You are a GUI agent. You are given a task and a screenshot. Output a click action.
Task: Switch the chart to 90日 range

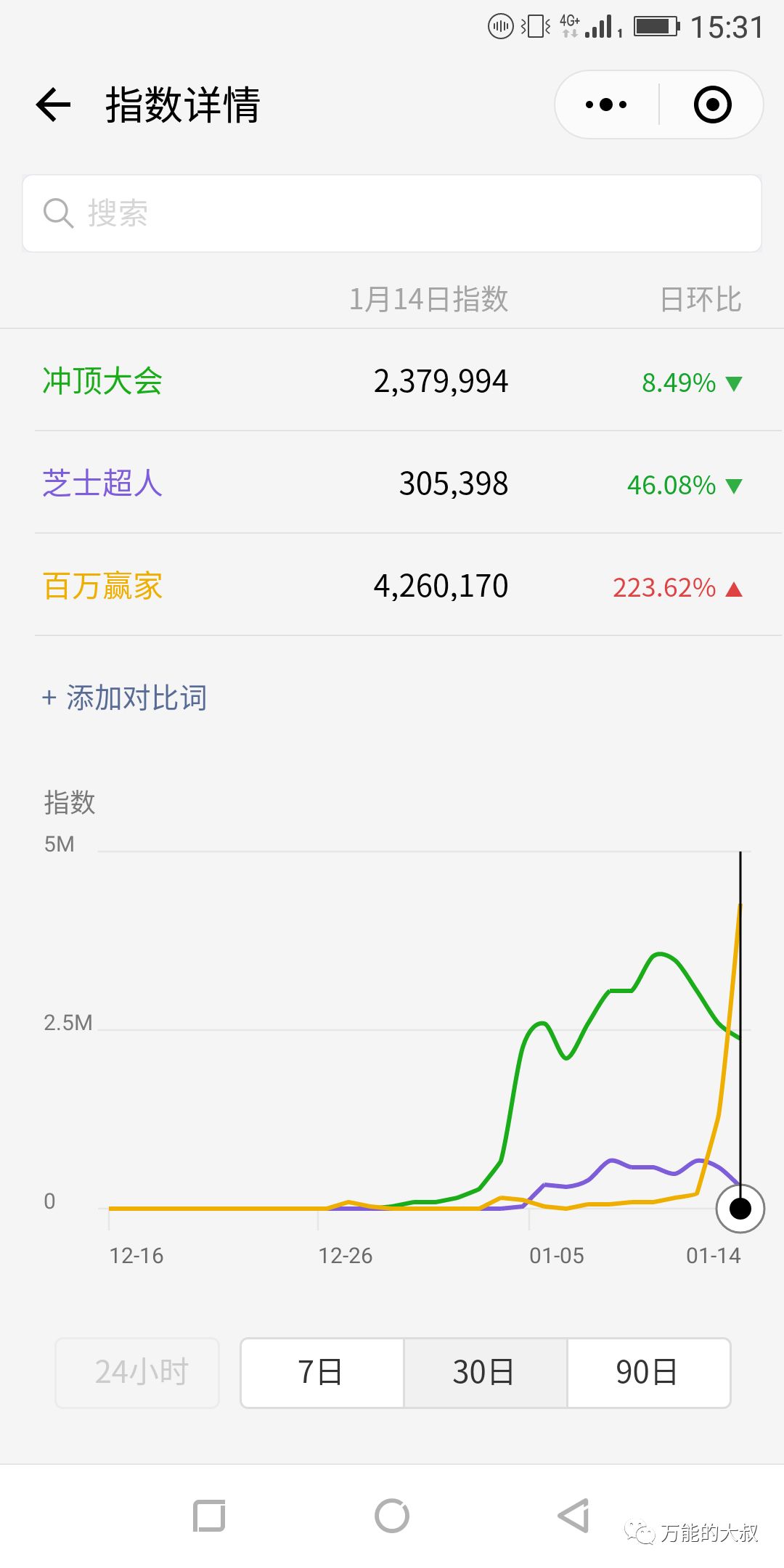[x=648, y=1373]
